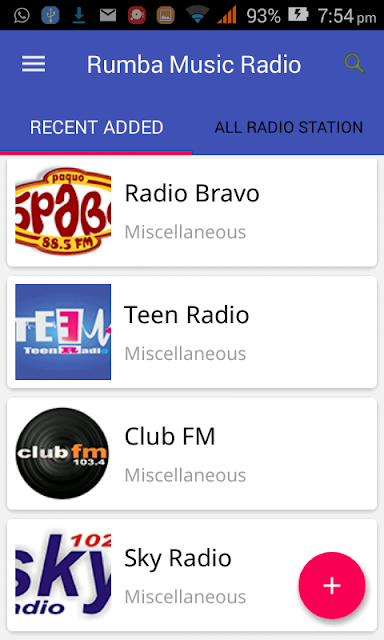
Task: Switch to the All Radio Station tab
Action: [289, 127]
